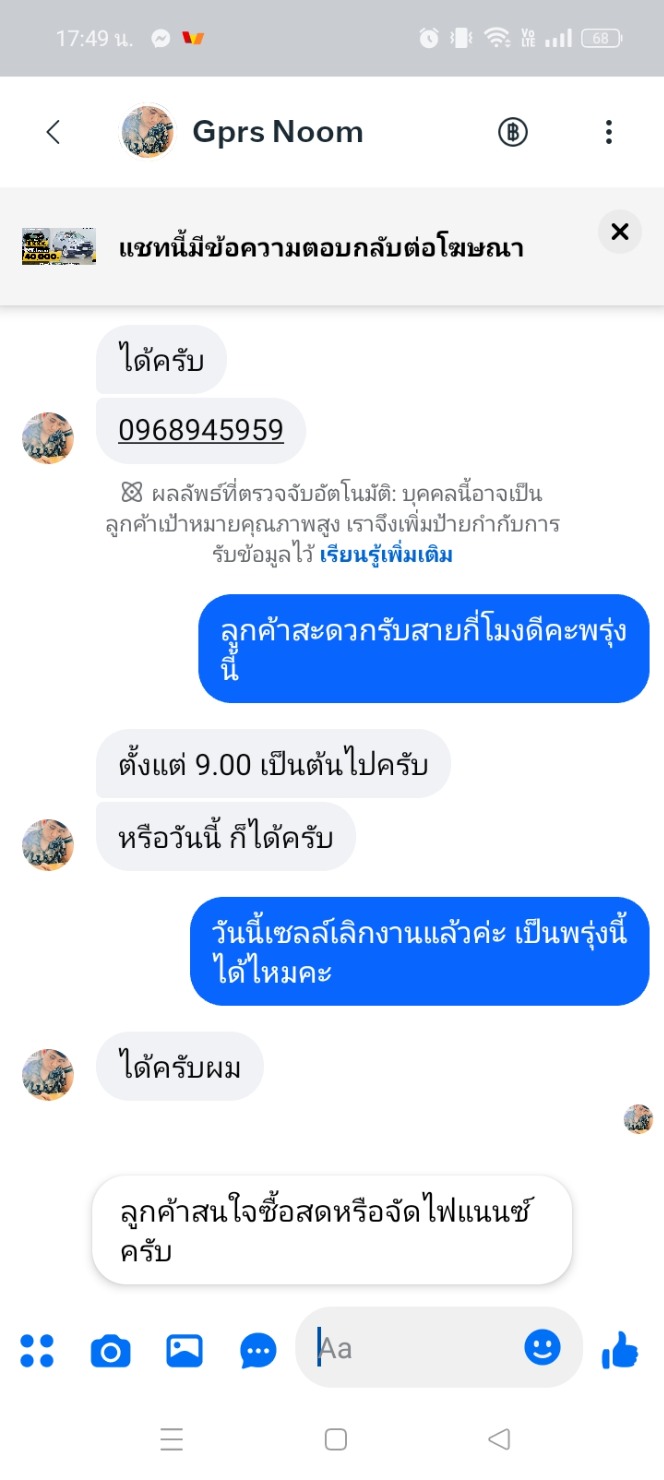This screenshot has width=664, height=1480.
Task: Open Gprs Noom's profile from the header
Action: 277,132
